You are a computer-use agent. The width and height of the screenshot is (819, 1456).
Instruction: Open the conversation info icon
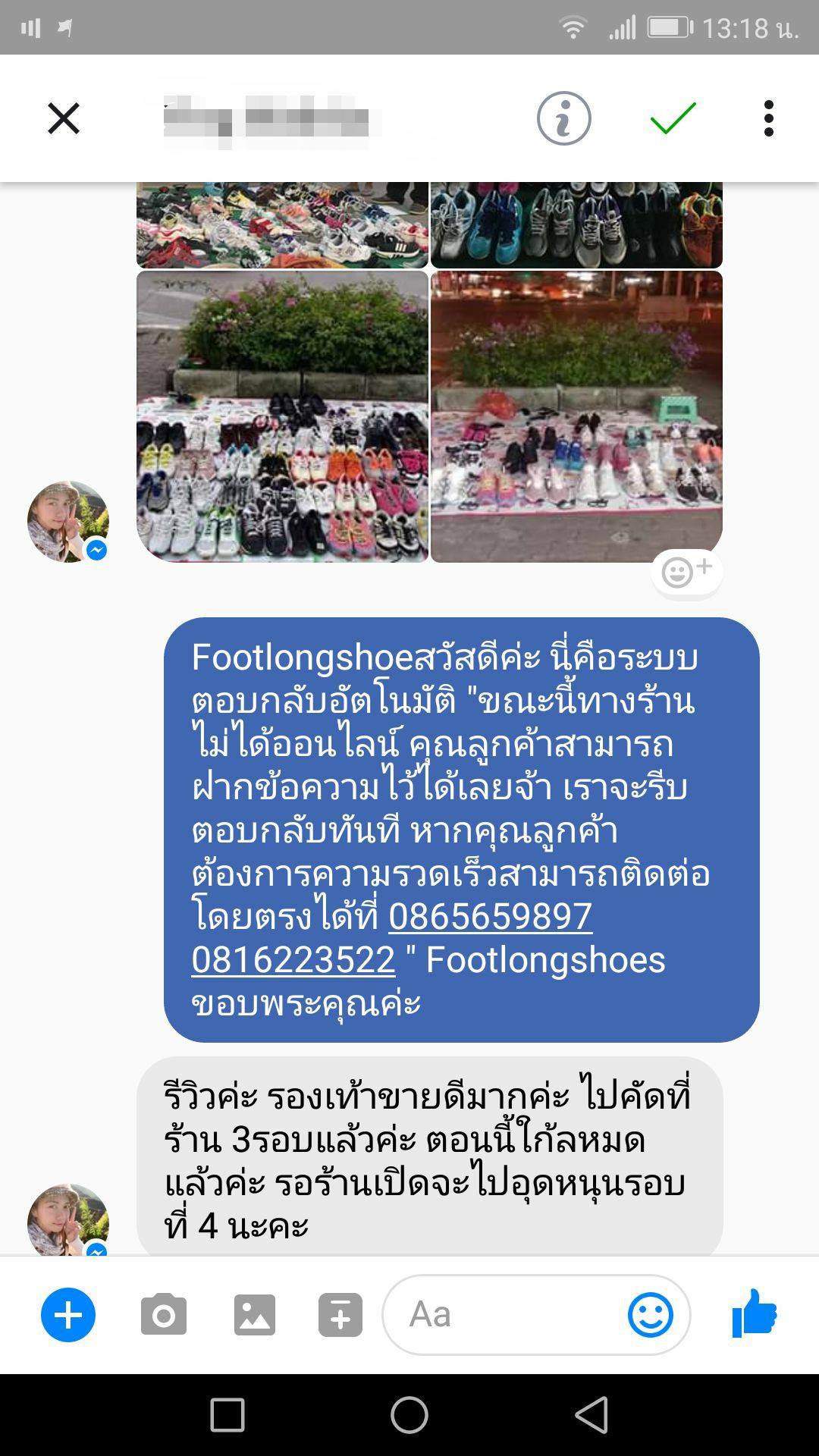(x=563, y=119)
